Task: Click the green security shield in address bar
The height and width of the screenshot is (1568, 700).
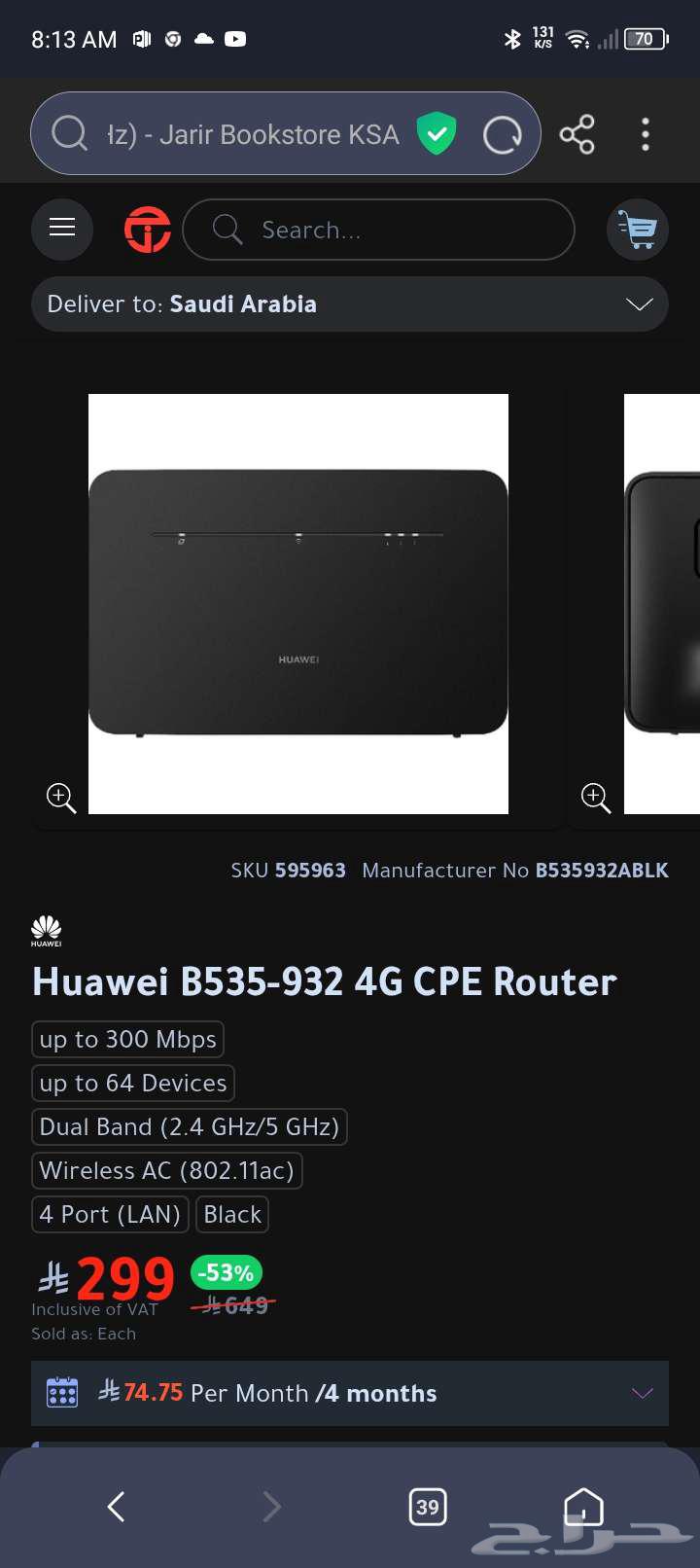Action: tap(437, 133)
